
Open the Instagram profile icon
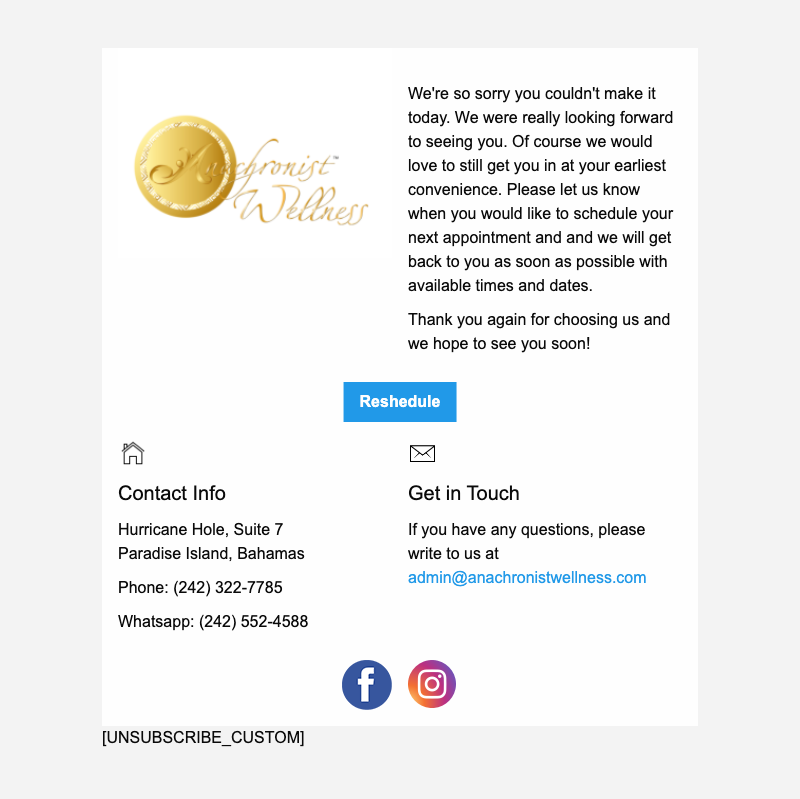pos(432,685)
